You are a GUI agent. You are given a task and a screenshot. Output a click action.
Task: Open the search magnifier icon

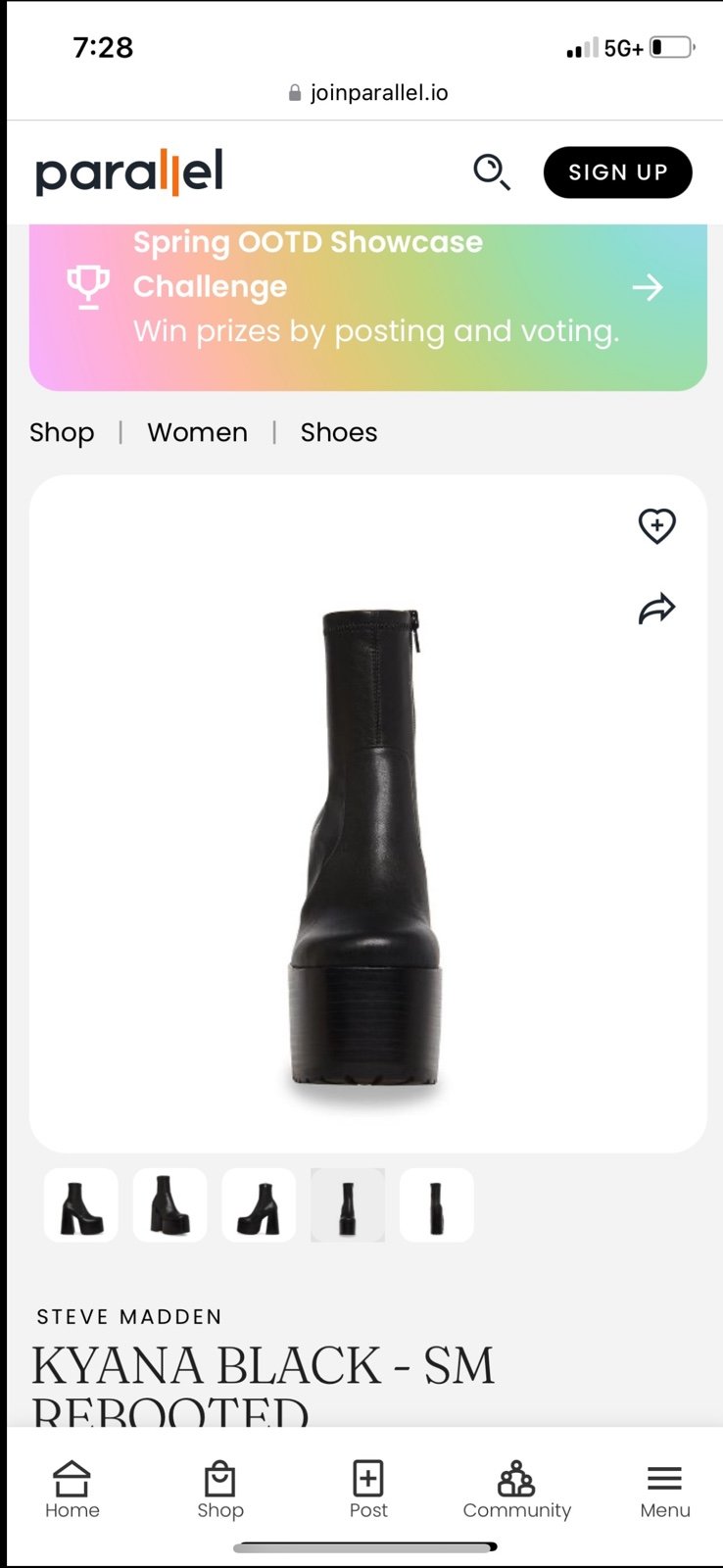tap(492, 172)
